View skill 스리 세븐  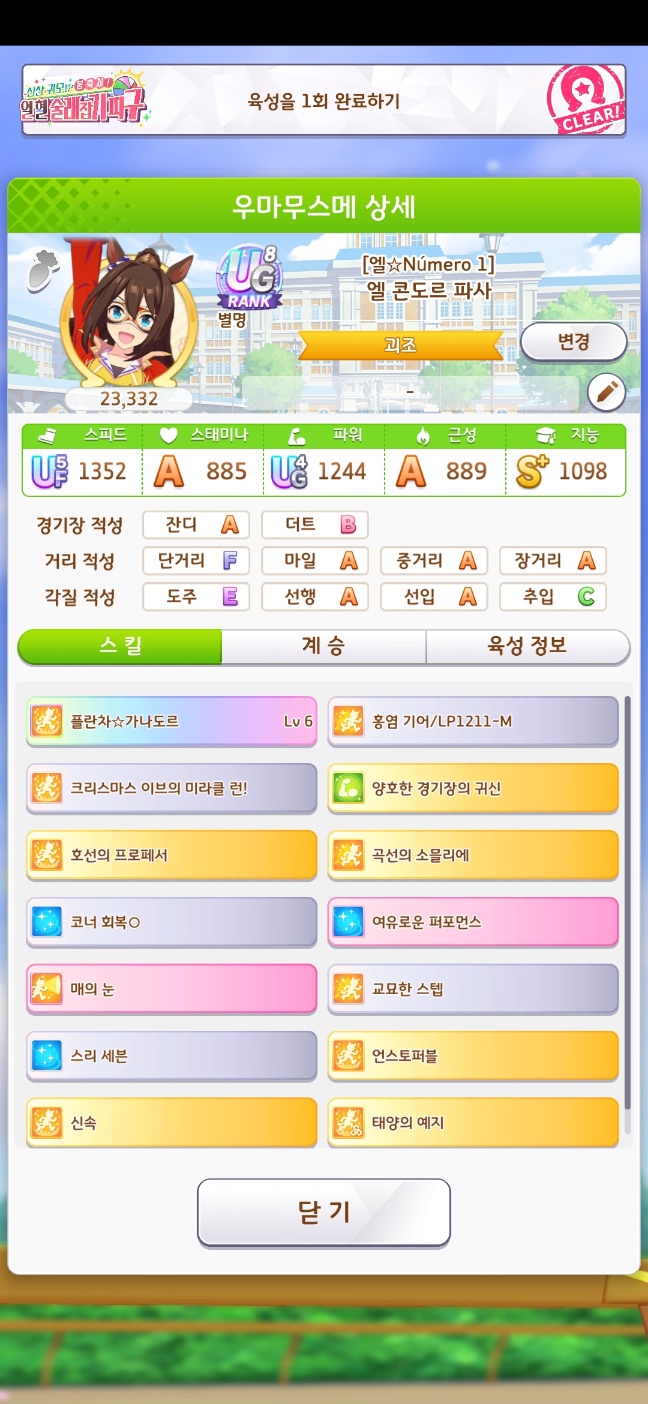[x=171, y=1056]
